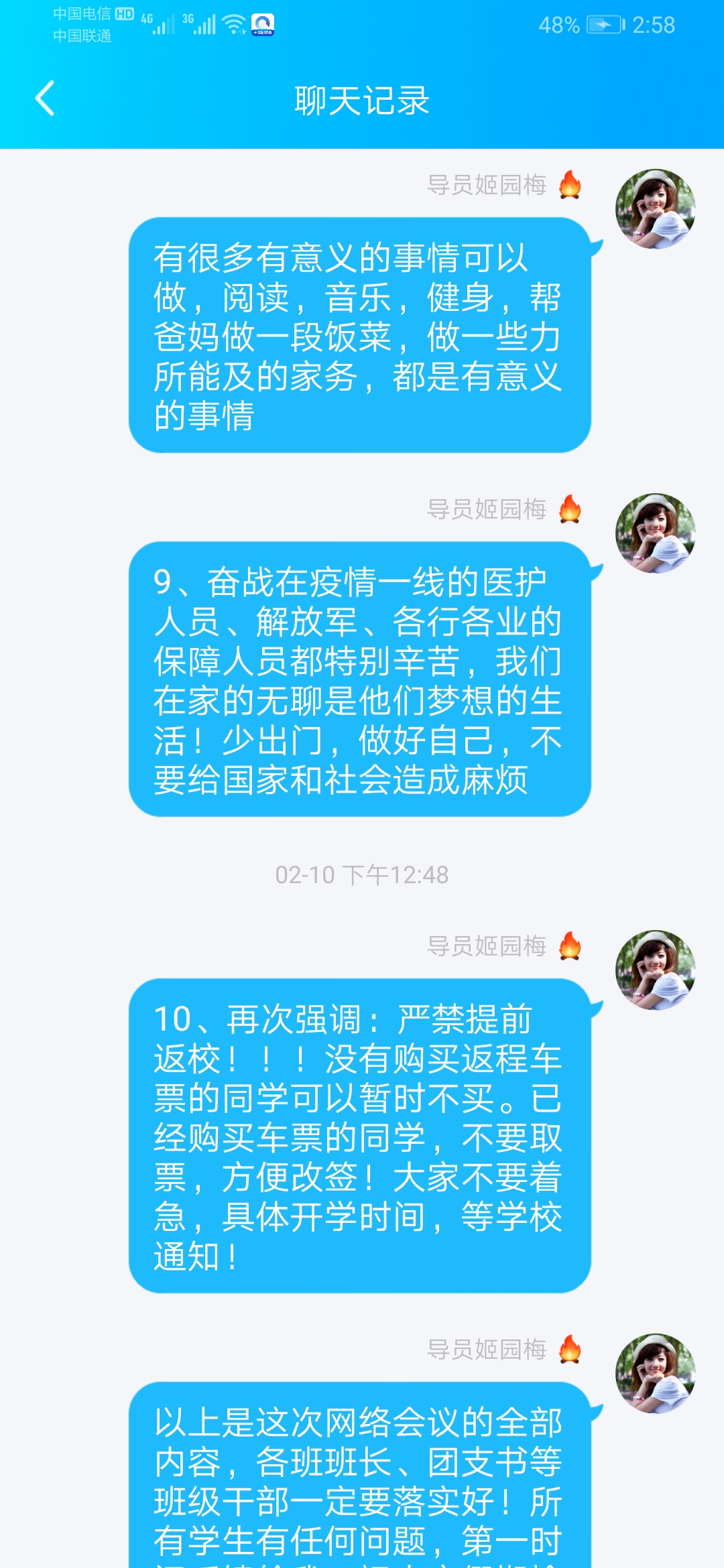Screen dimensions: 724x1568
Task: Tap the avatar next to the 9、奋战在疫情一线 message
Action: pos(655,533)
